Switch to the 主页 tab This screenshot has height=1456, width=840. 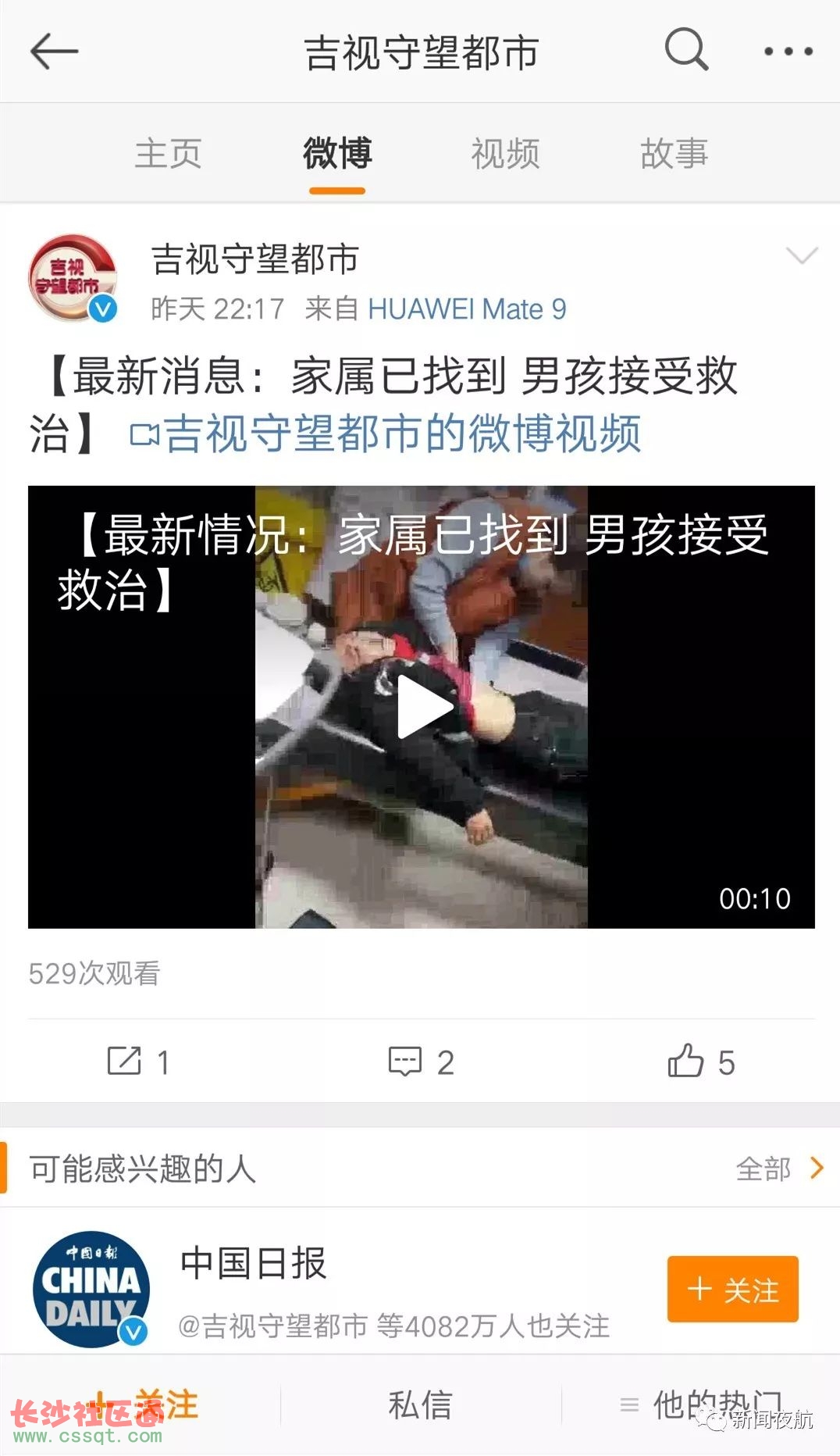click(x=168, y=153)
